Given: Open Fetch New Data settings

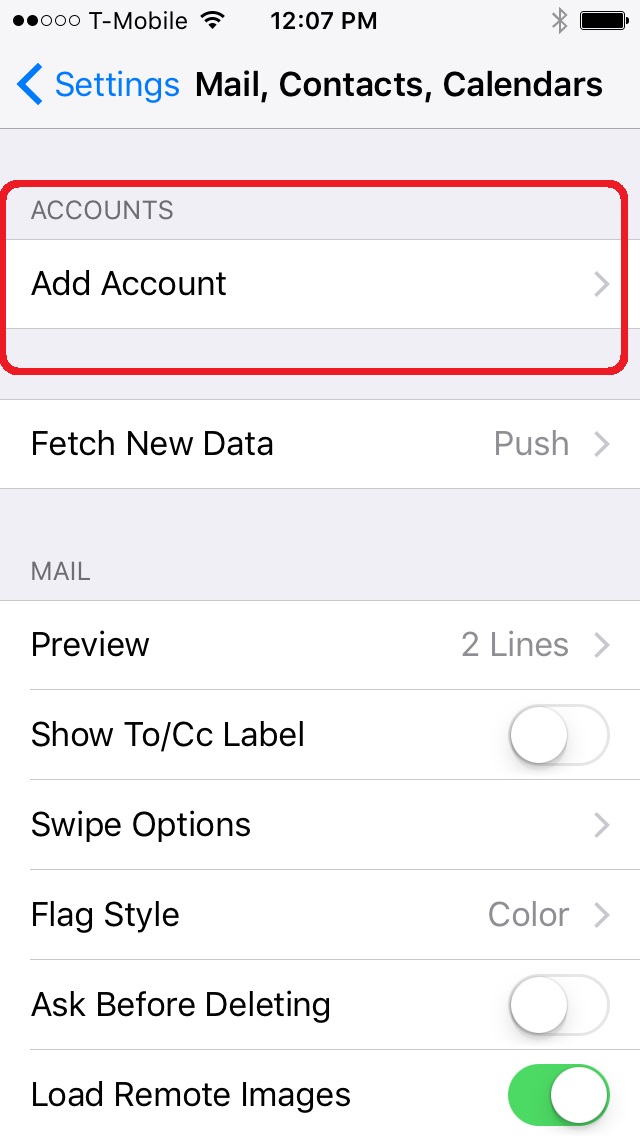Looking at the screenshot, I should 320,444.
